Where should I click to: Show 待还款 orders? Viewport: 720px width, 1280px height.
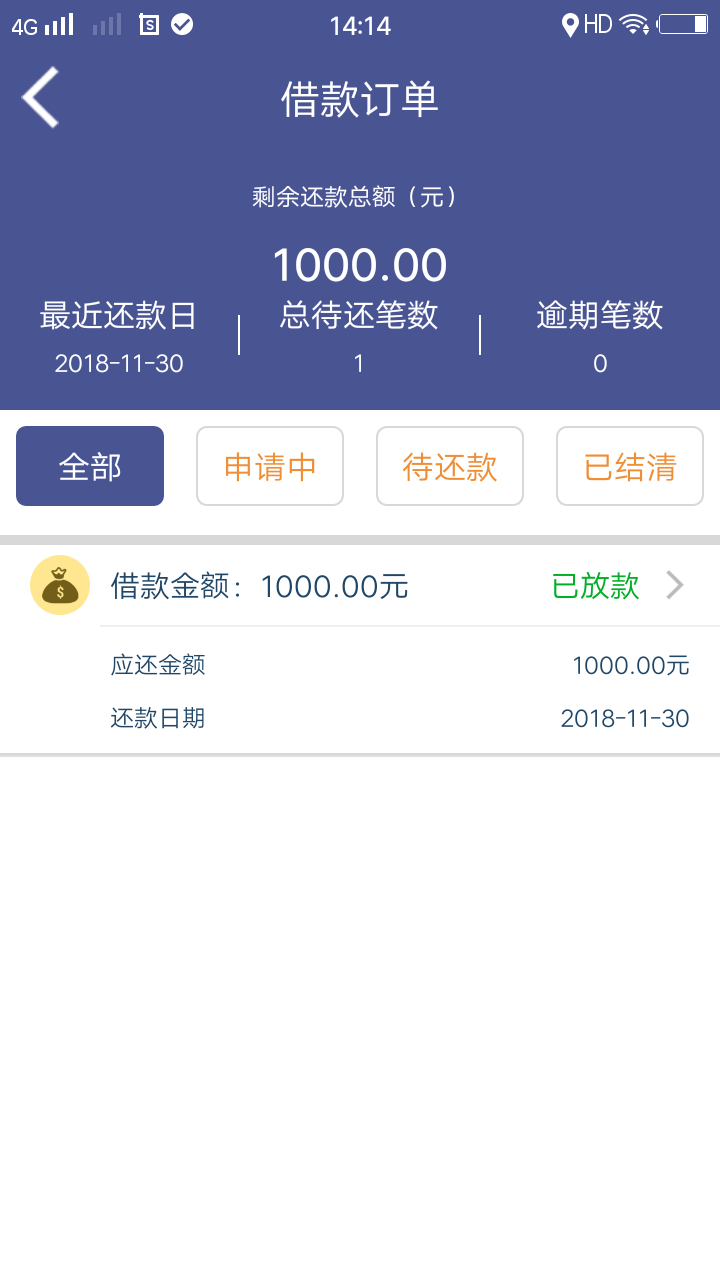click(x=450, y=466)
